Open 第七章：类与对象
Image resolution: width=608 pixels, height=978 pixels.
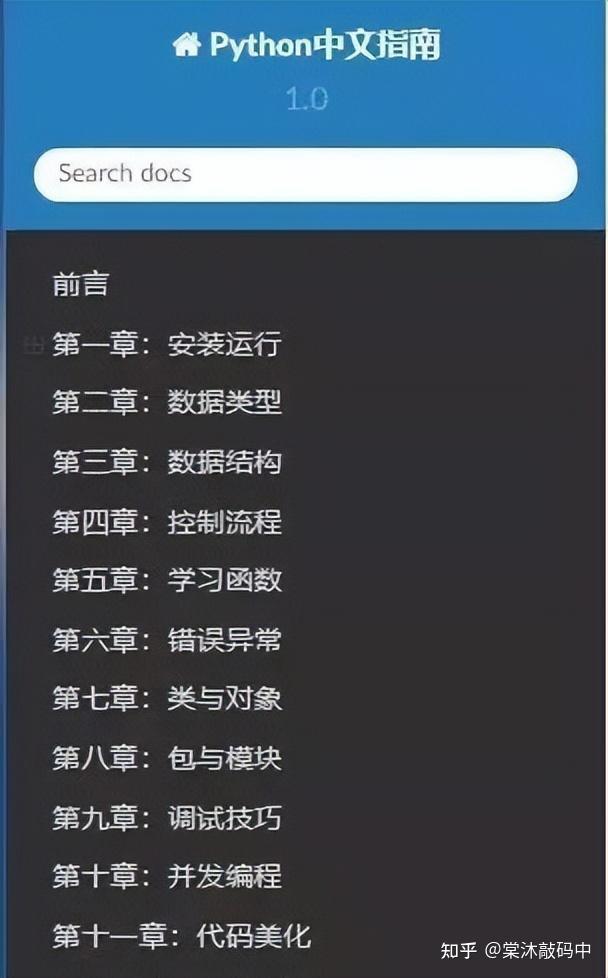pos(167,699)
